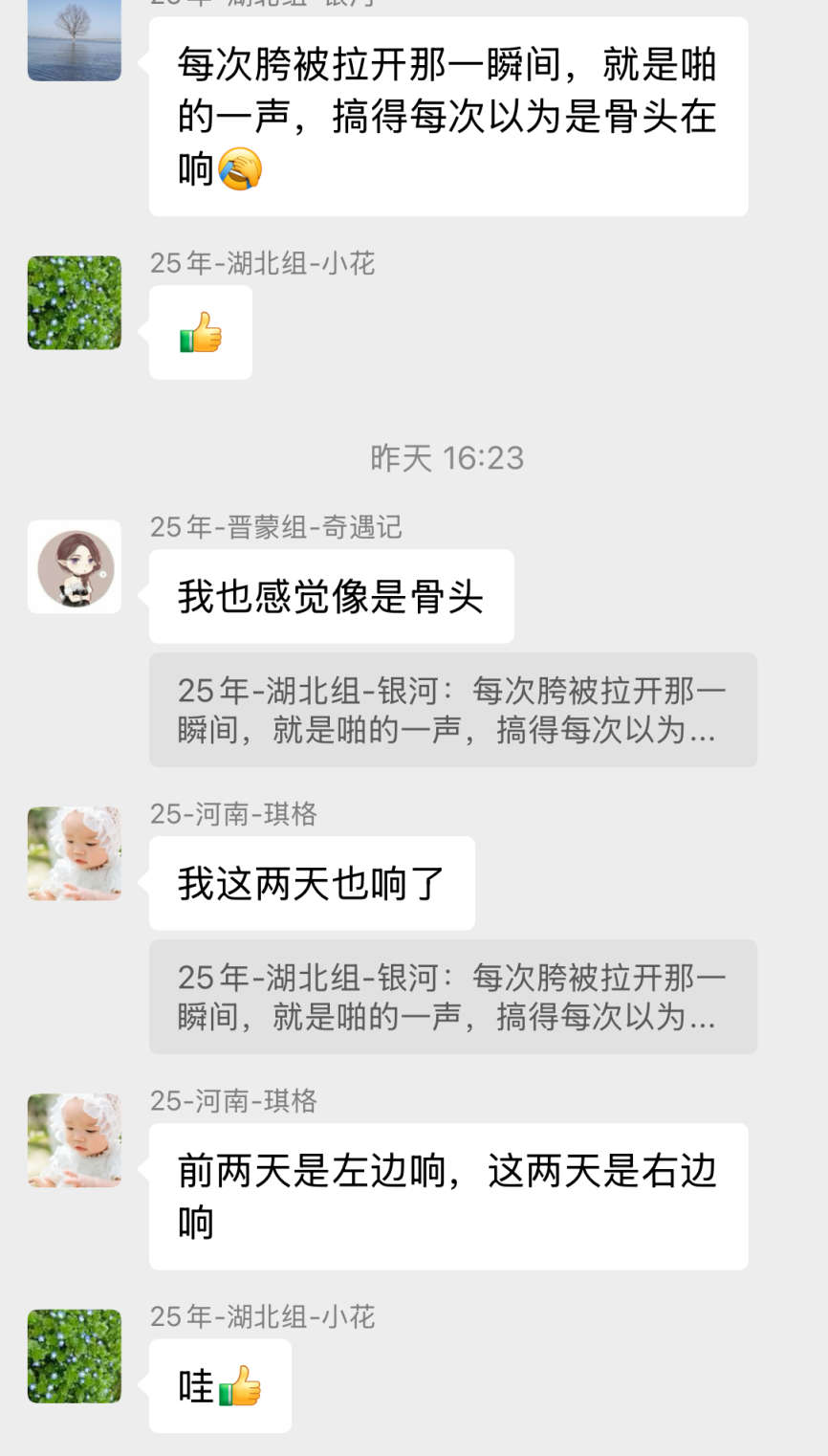
Task: Open the tree avatar beside 每次胯被拉开 message
Action: [x=75, y=40]
